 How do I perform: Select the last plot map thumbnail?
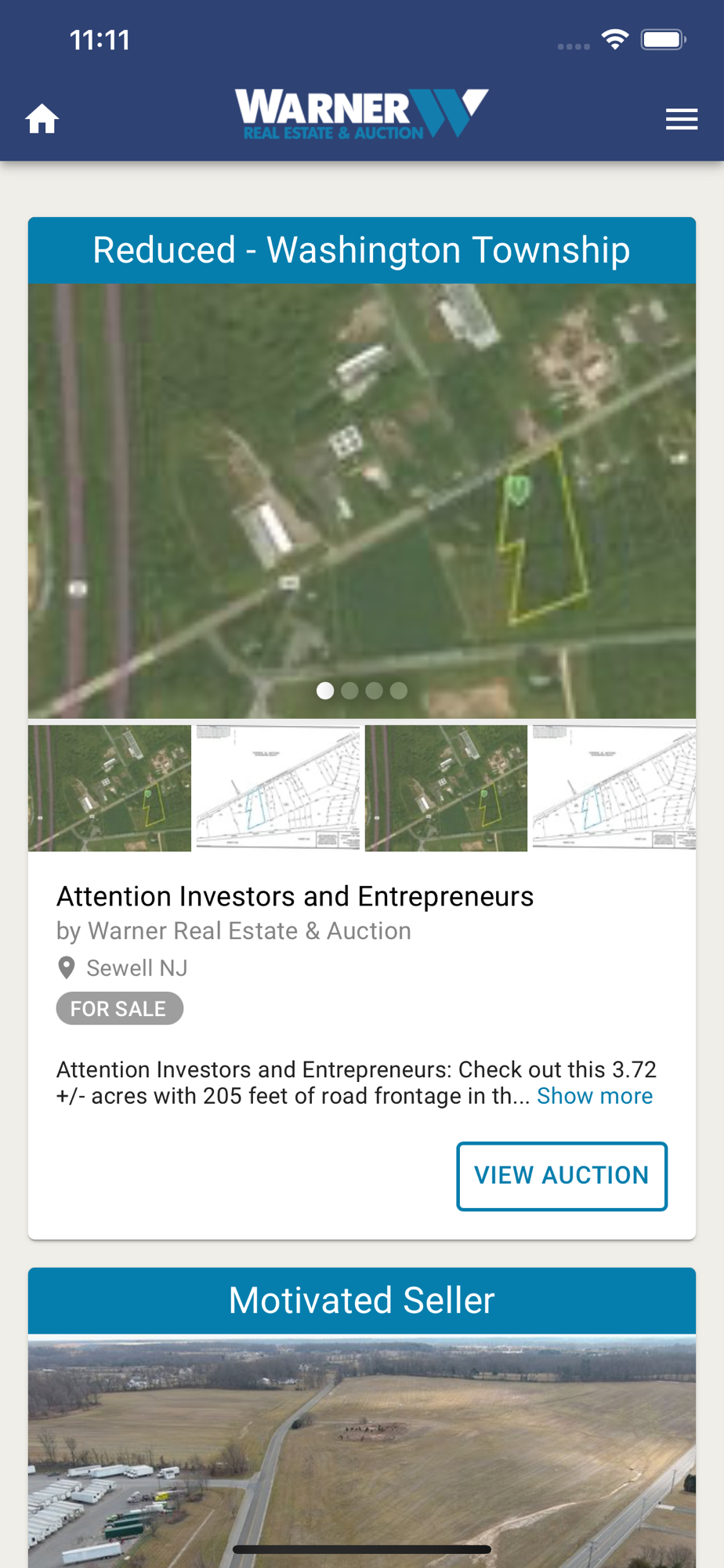pos(614,788)
